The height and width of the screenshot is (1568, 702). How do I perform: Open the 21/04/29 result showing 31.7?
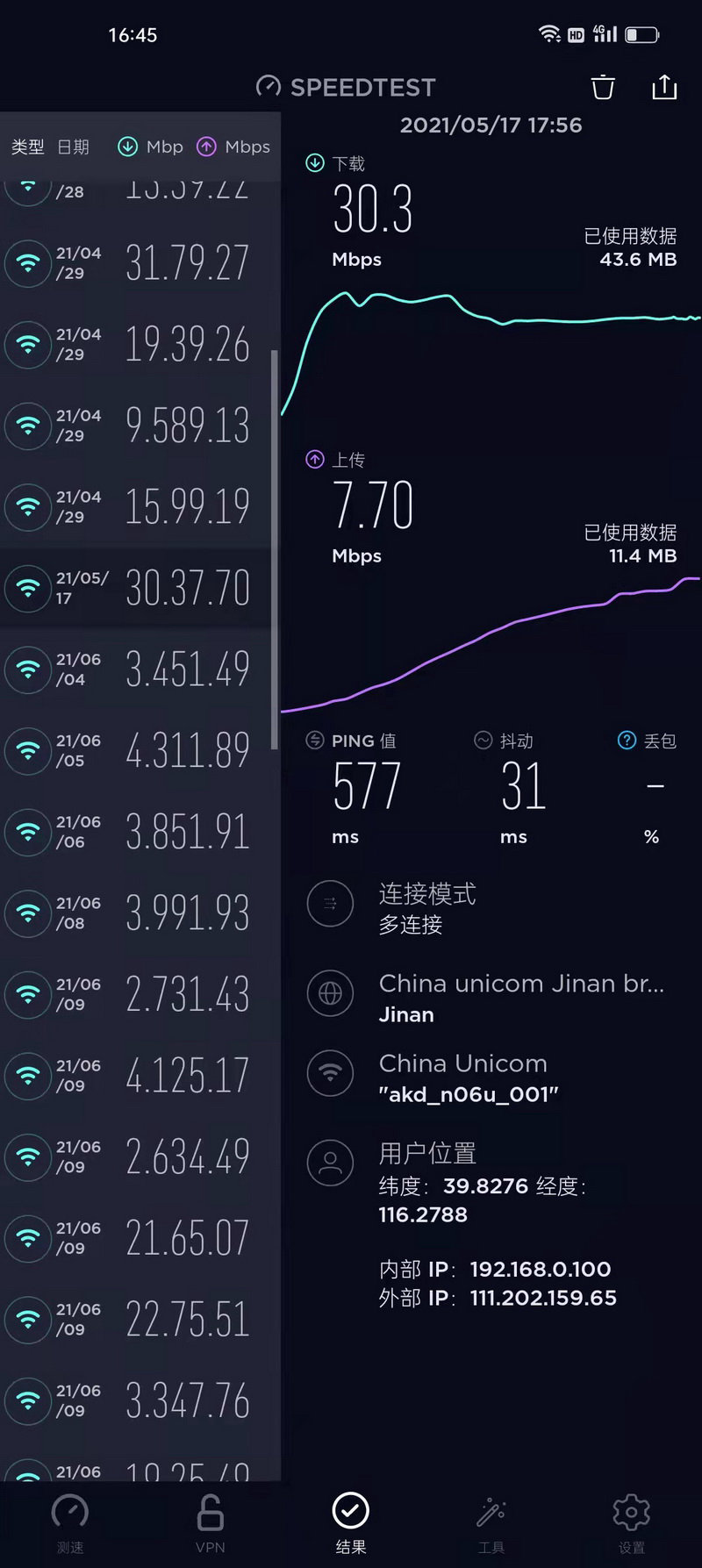tap(140, 262)
